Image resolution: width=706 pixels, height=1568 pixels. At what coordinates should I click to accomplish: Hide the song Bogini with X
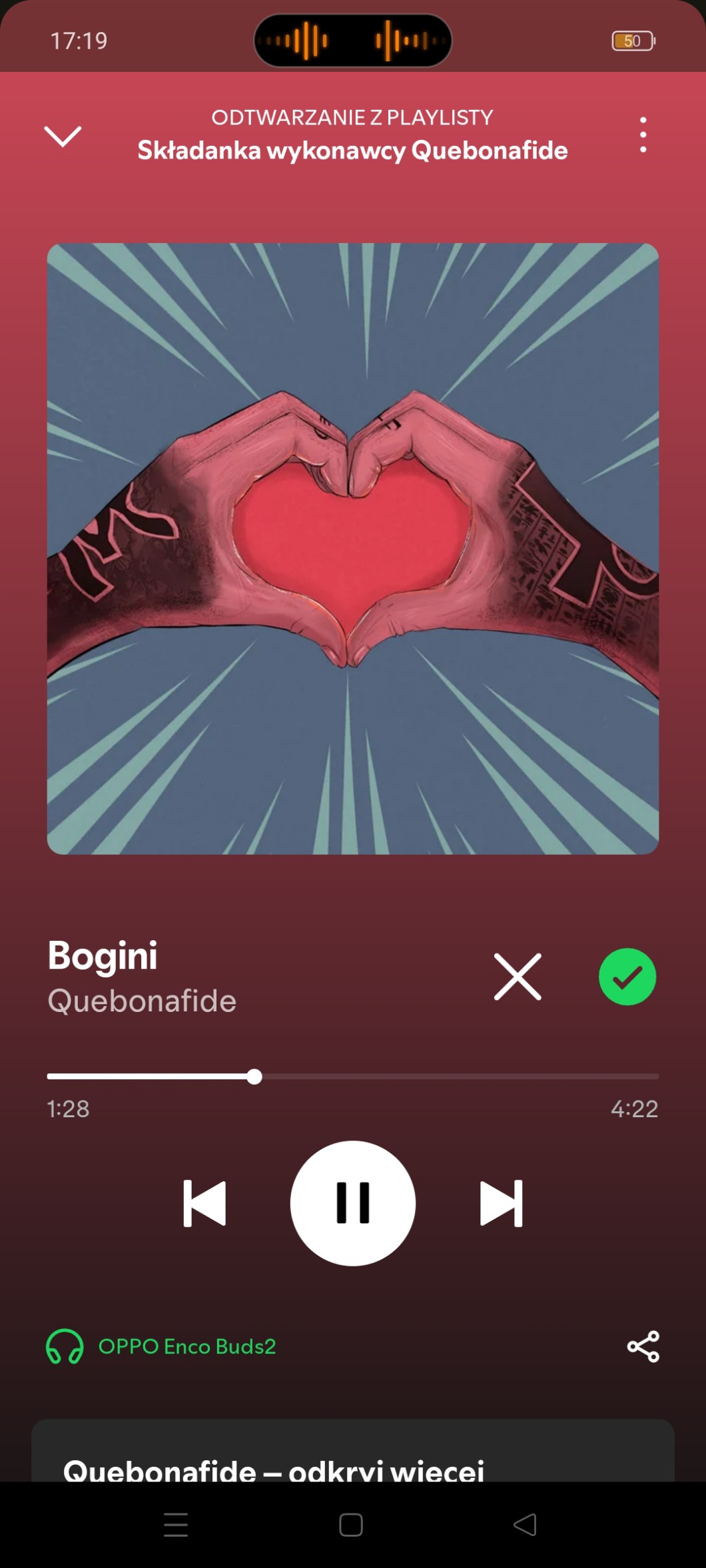518,977
